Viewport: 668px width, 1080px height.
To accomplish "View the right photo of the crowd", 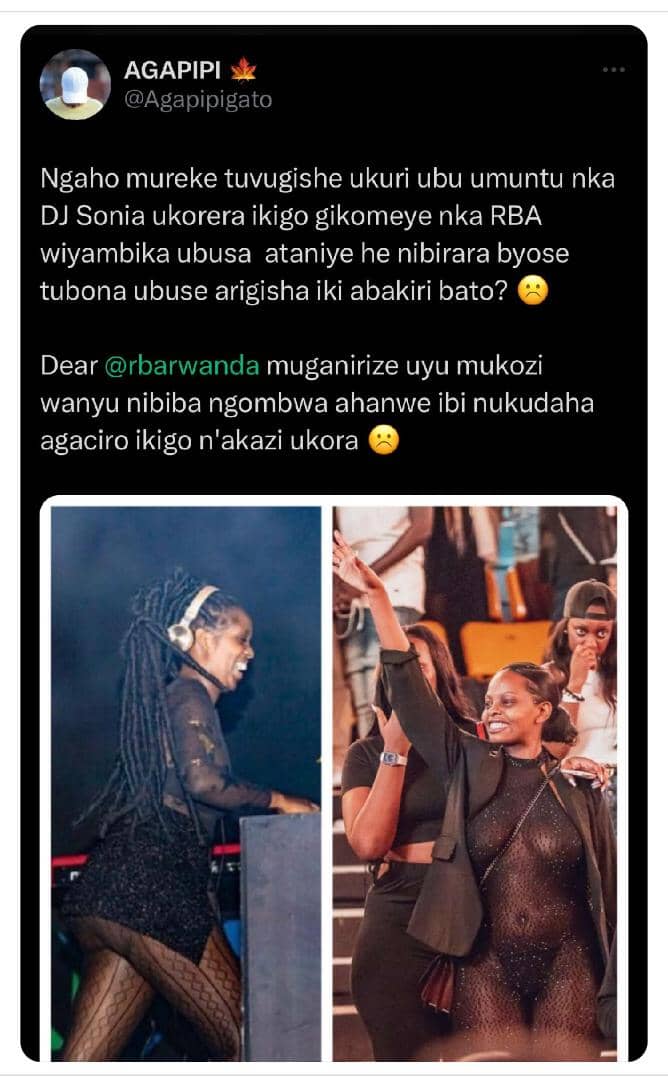I will [x=475, y=782].
